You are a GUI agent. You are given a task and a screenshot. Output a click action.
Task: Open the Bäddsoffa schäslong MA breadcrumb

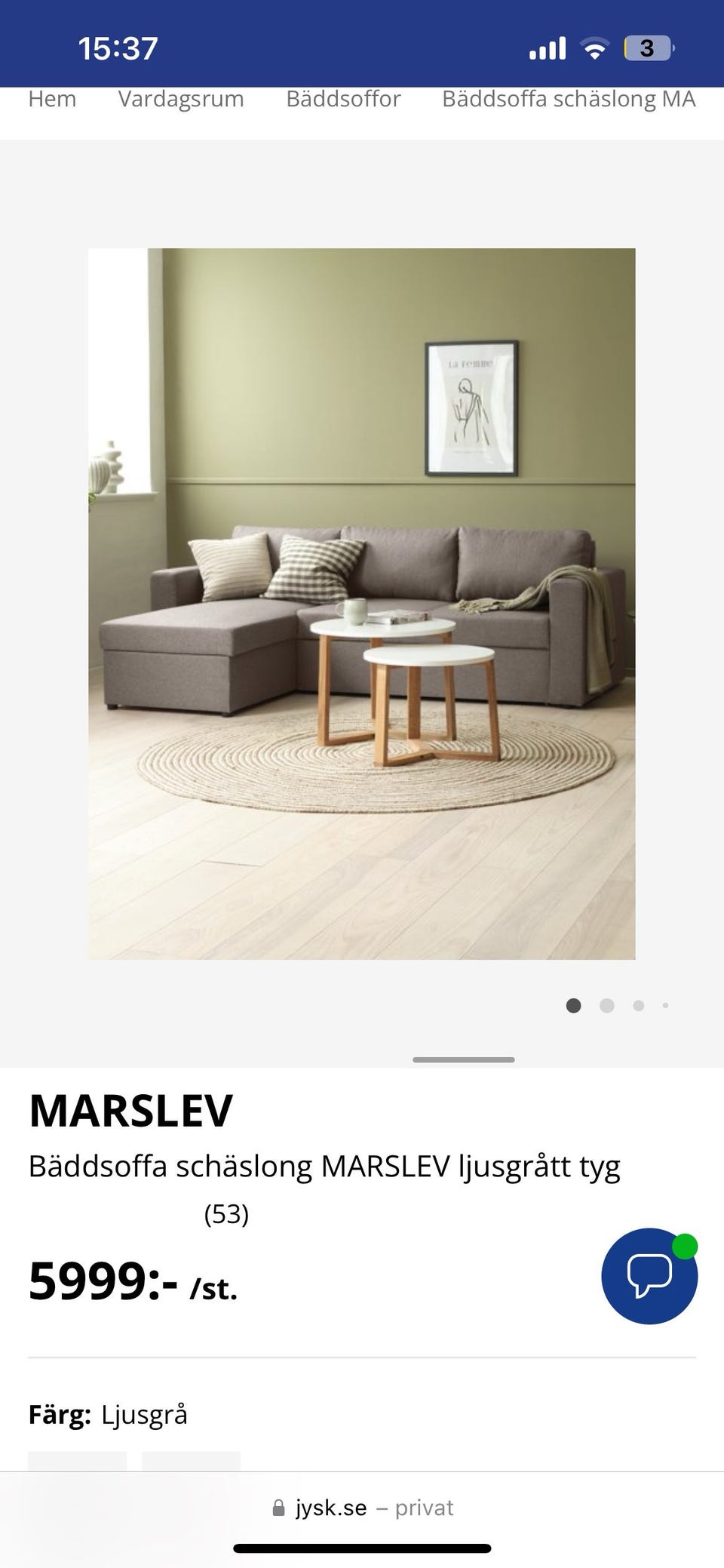pos(569,98)
